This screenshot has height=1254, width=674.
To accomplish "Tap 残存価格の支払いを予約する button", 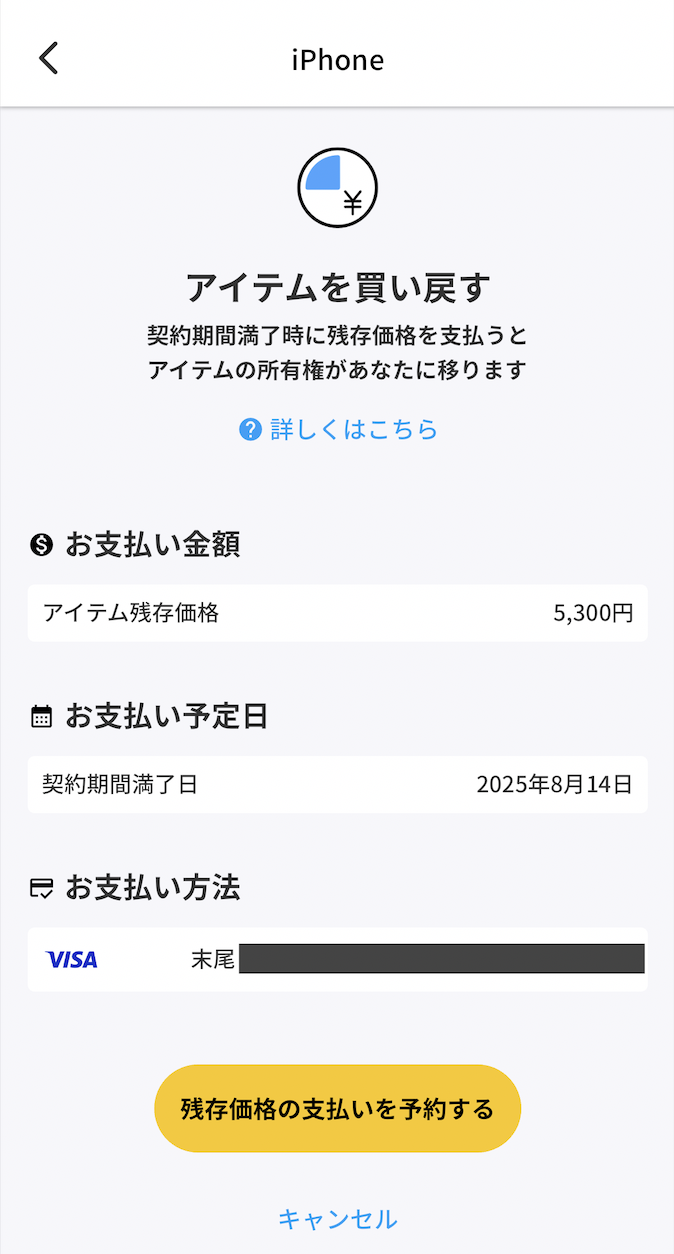I will [337, 1108].
